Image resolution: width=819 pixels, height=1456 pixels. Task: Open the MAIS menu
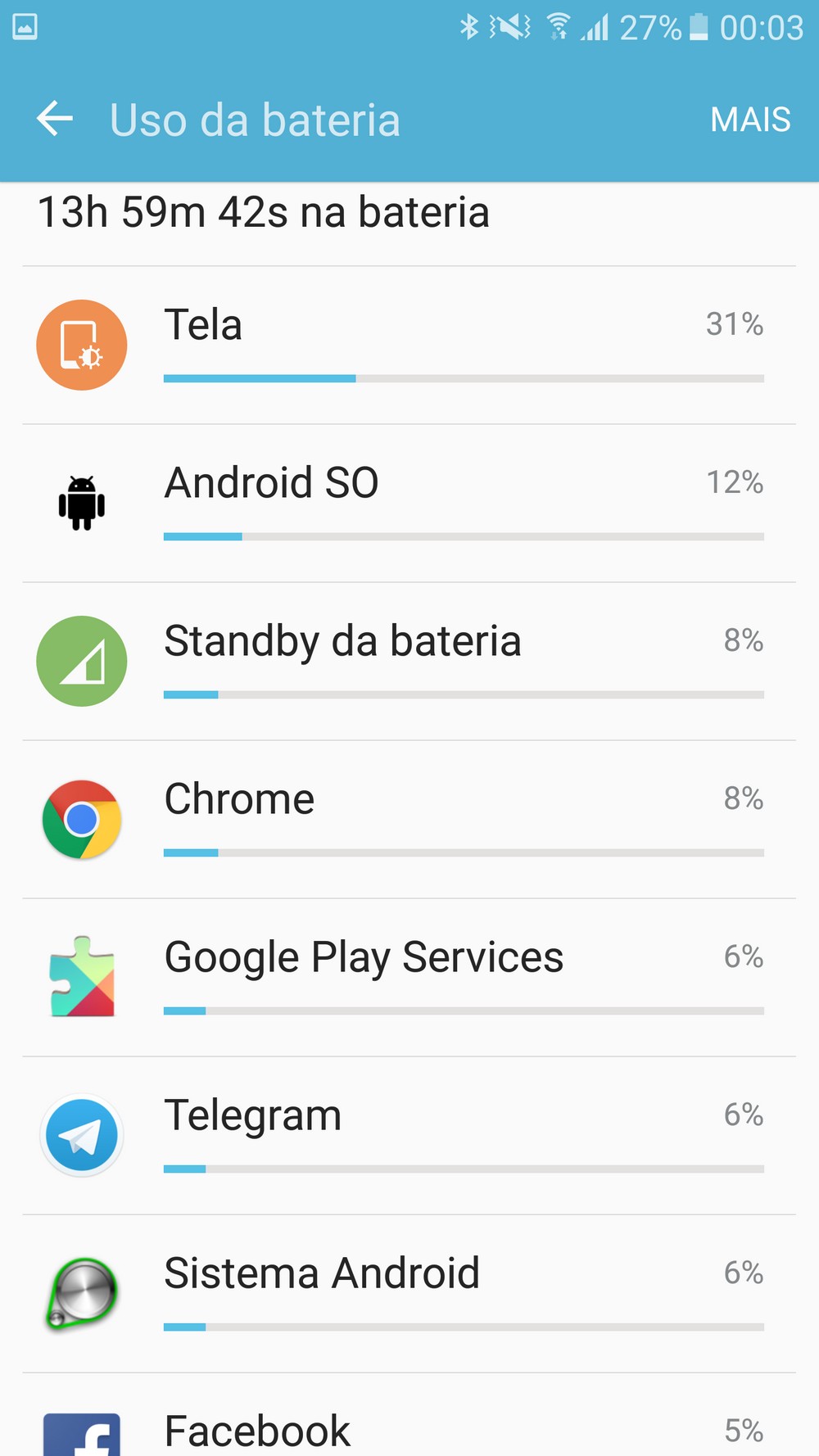(749, 120)
